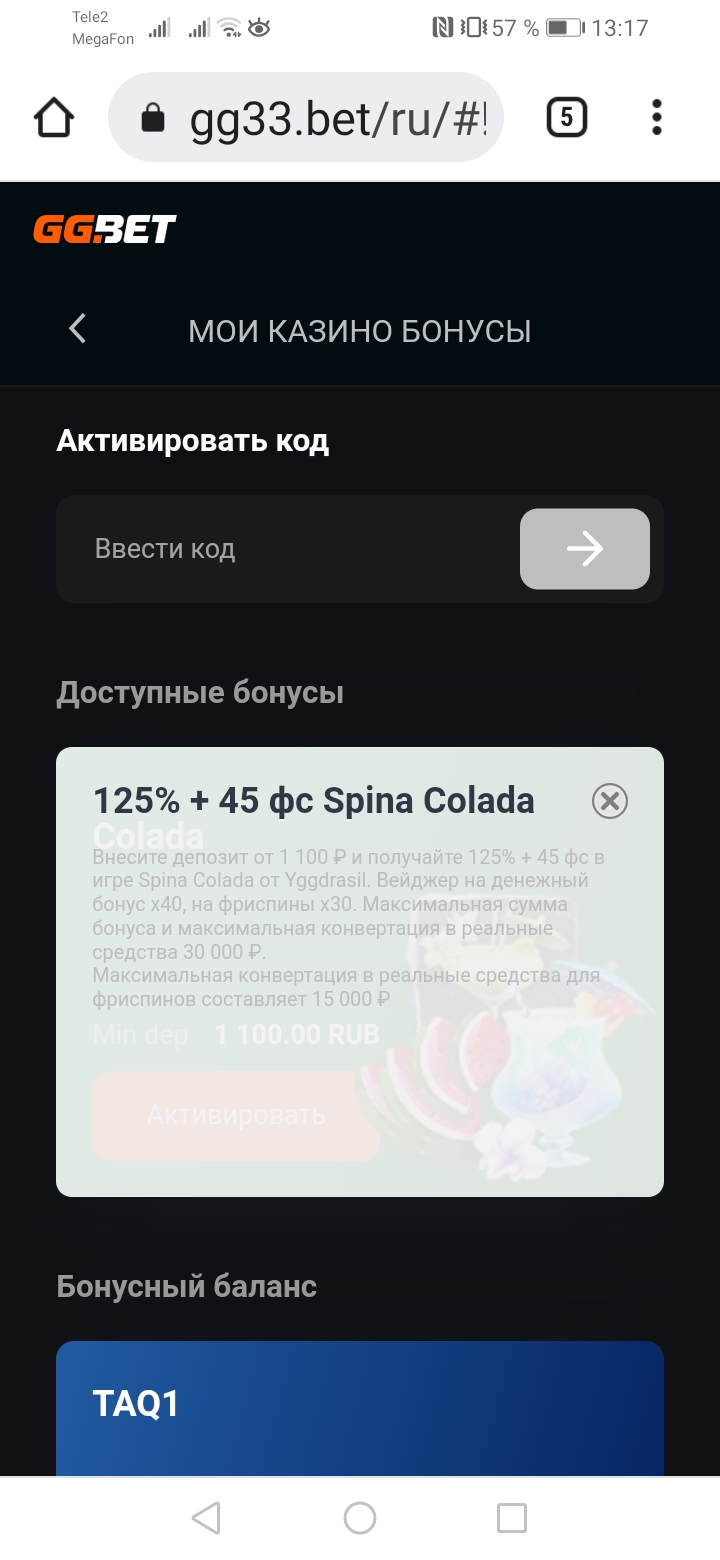Image resolution: width=720 pixels, height=1560 pixels.
Task: Tap the GG.BET logo
Action: [x=105, y=229]
